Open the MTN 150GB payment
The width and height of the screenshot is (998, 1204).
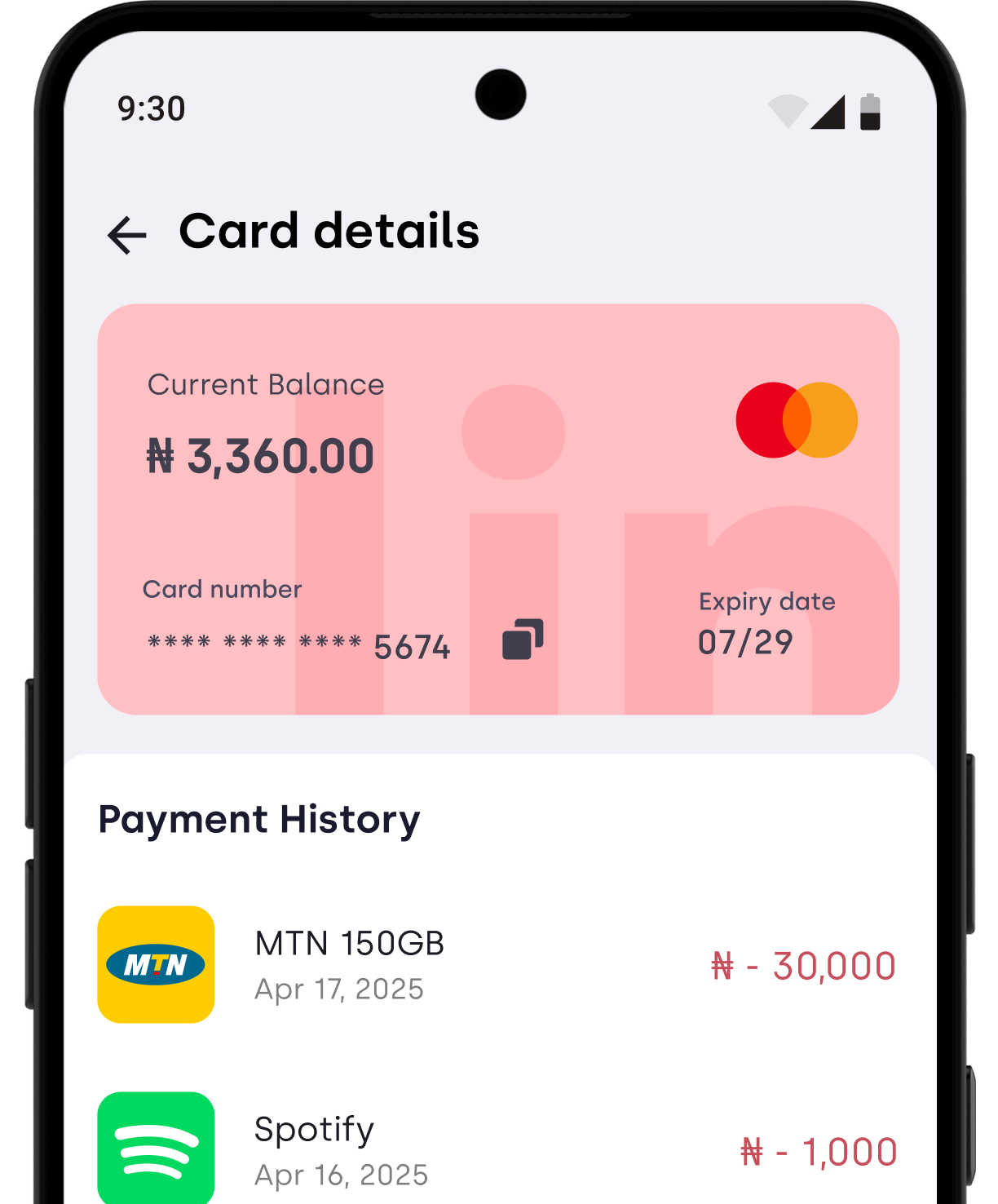[x=496, y=965]
